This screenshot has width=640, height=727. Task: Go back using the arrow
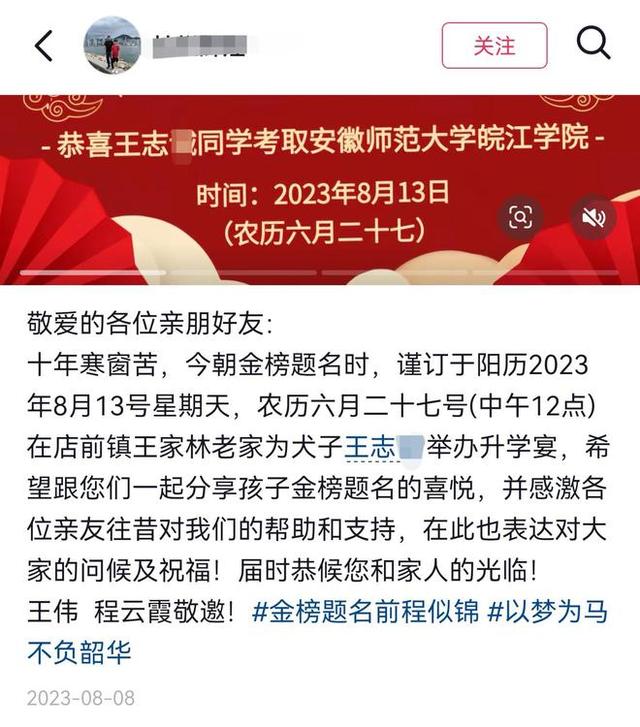pyautogui.click(x=44, y=45)
